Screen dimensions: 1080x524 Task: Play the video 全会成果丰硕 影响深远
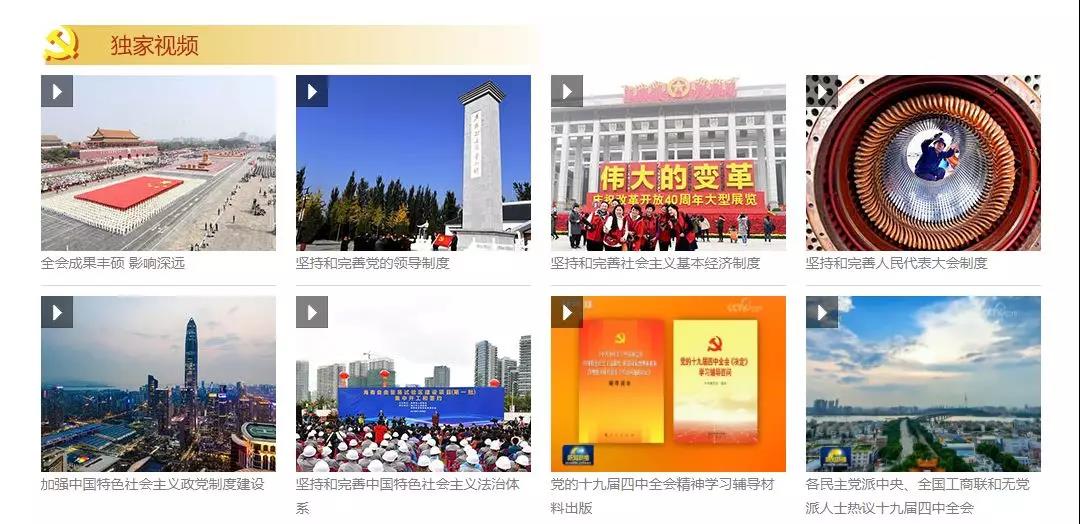point(158,163)
